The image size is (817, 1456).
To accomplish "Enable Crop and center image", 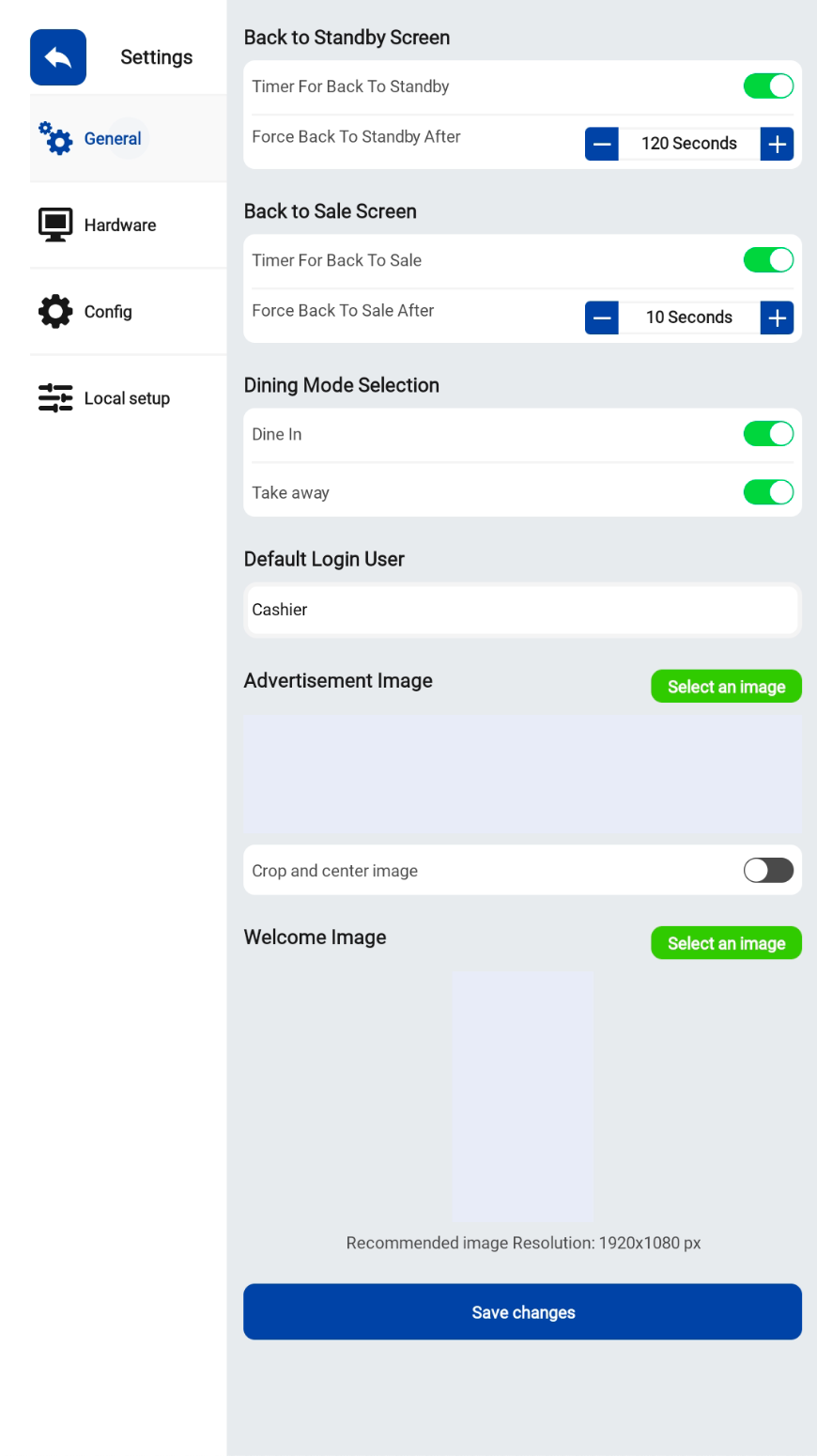I will click(x=768, y=871).
